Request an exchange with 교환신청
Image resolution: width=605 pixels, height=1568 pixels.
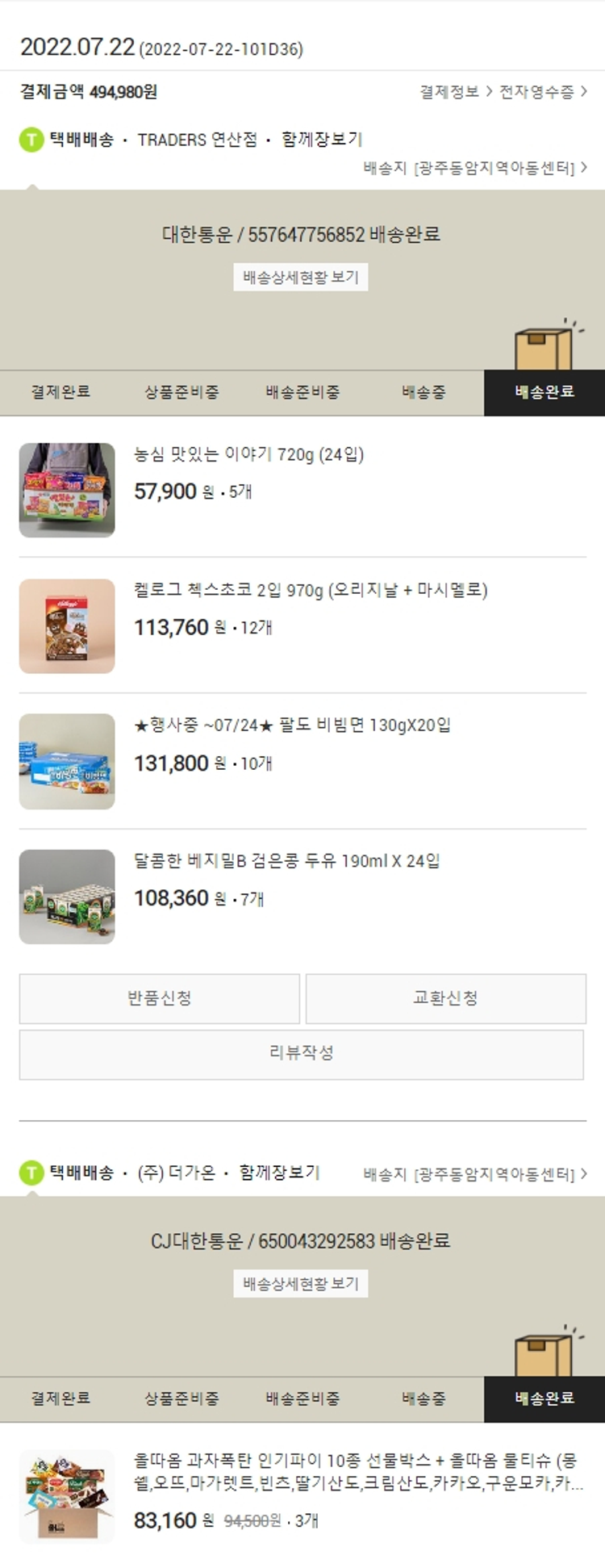tap(445, 998)
